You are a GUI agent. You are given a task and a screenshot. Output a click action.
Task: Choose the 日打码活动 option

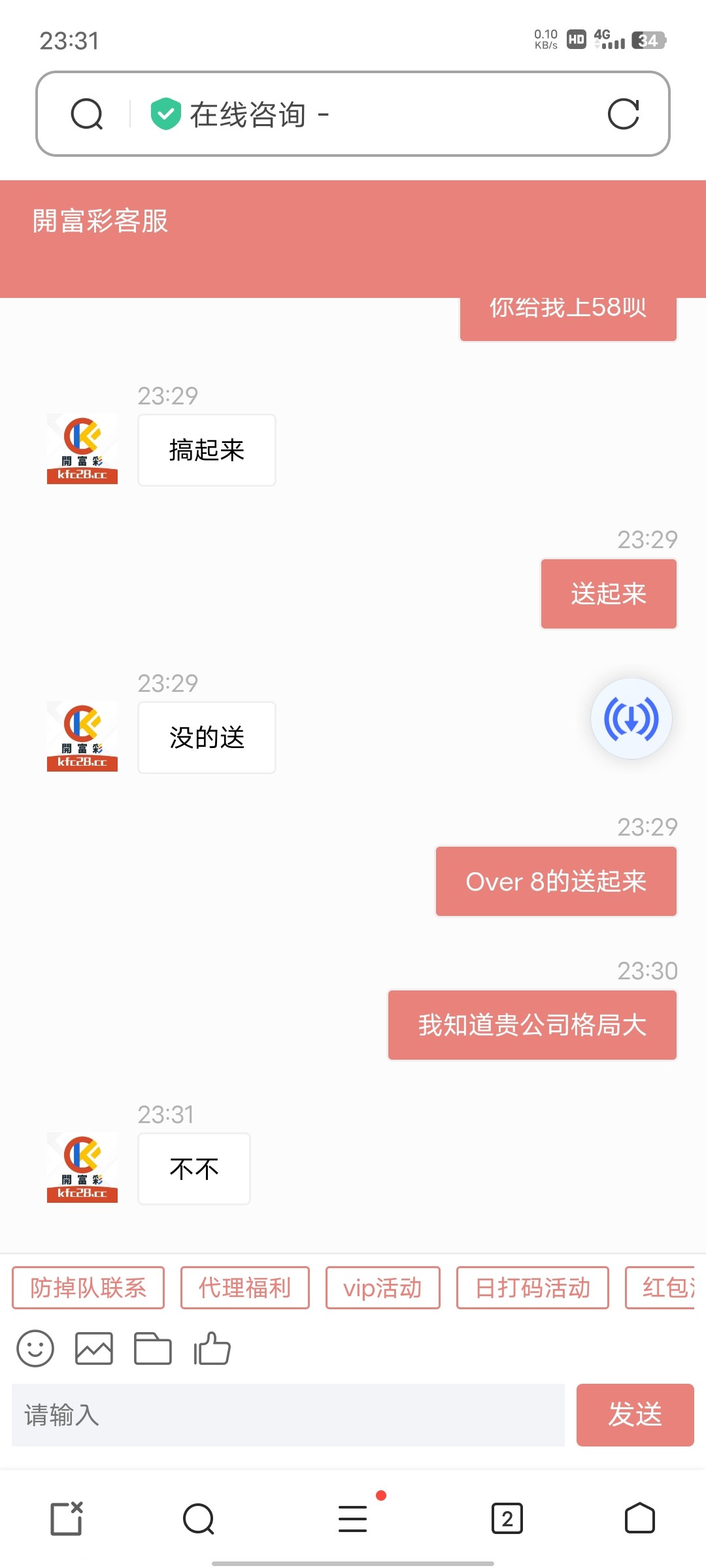pyautogui.click(x=532, y=1288)
